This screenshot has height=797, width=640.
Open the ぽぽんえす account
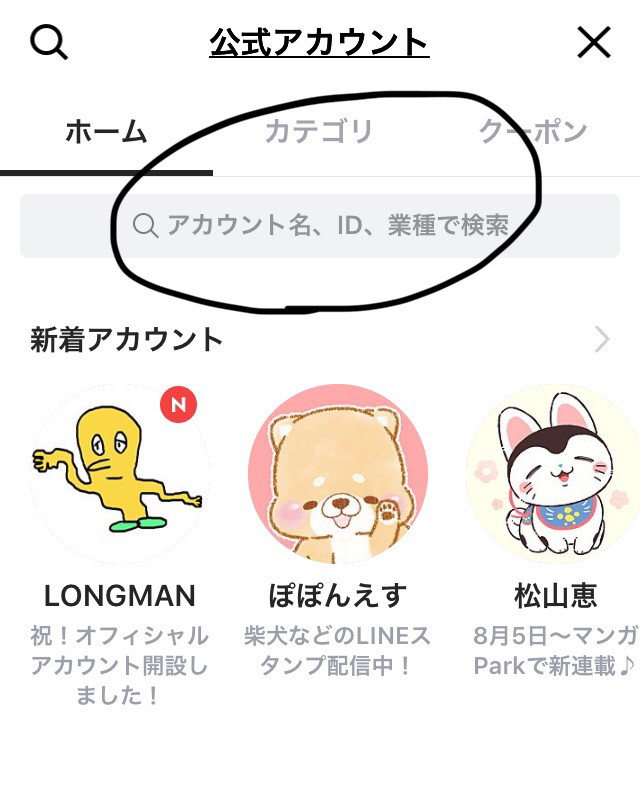coord(338,474)
